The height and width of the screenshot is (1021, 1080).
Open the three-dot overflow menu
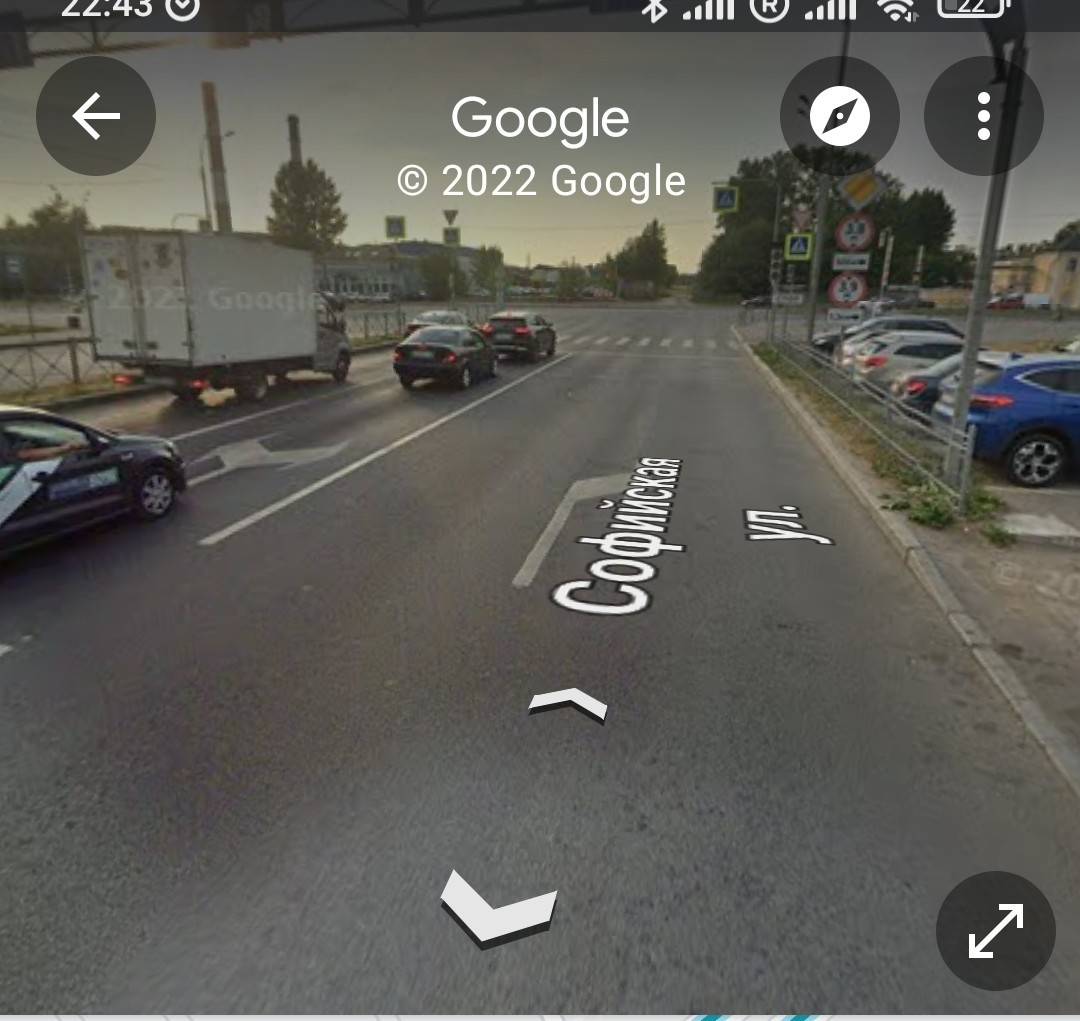pyautogui.click(x=983, y=116)
